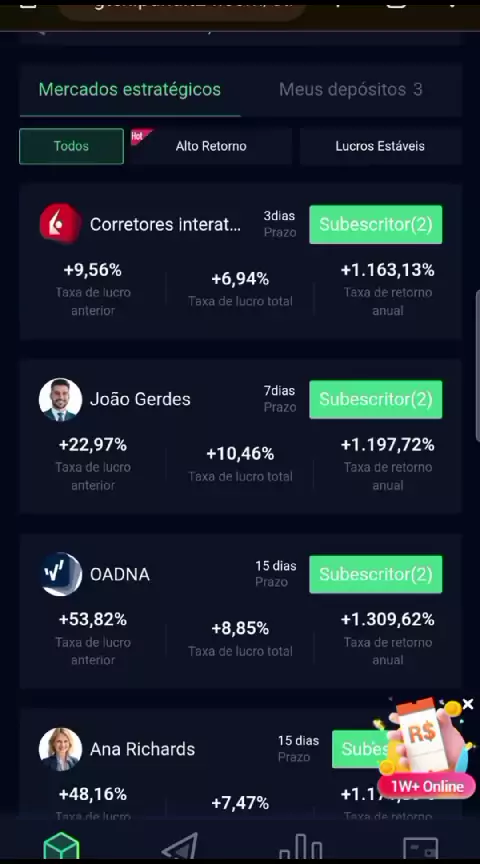Filter by Alto Retorno
The height and width of the screenshot is (864, 480).
coord(211,146)
